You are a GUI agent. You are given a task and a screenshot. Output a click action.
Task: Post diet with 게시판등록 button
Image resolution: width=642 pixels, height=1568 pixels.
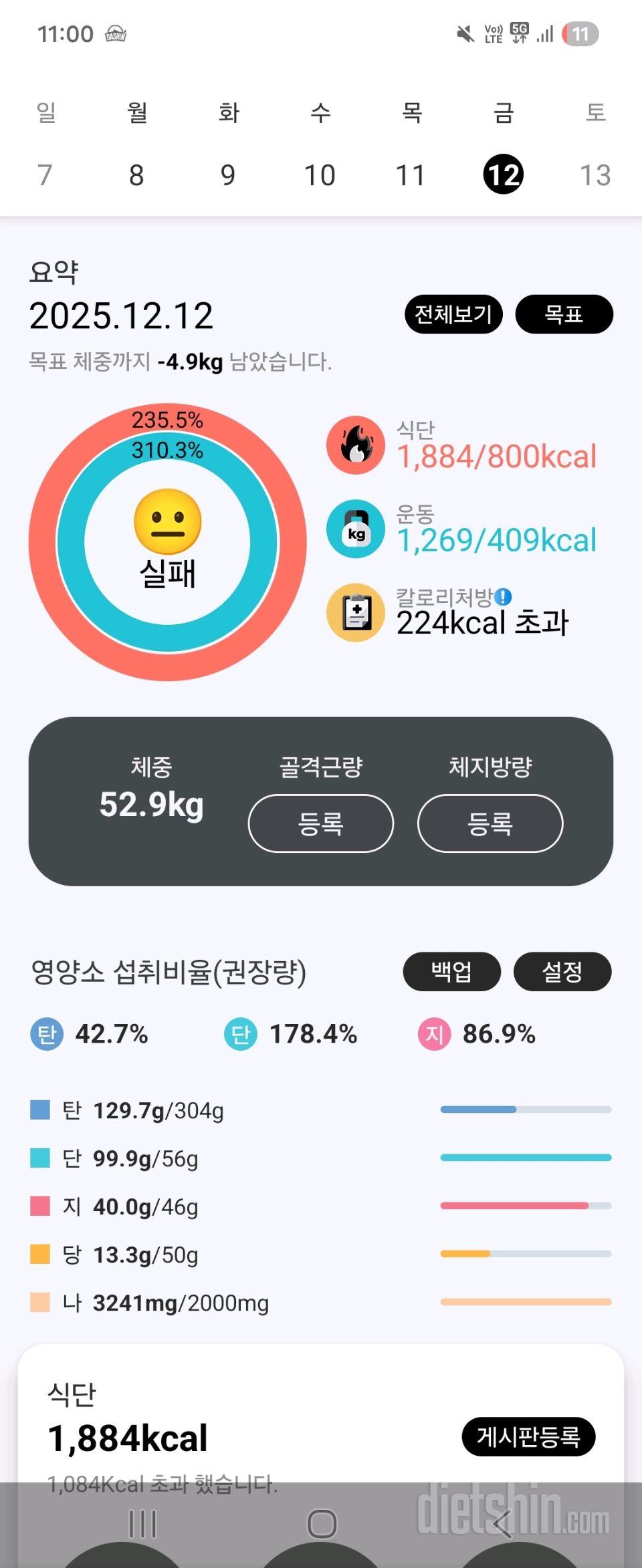pos(528,1436)
